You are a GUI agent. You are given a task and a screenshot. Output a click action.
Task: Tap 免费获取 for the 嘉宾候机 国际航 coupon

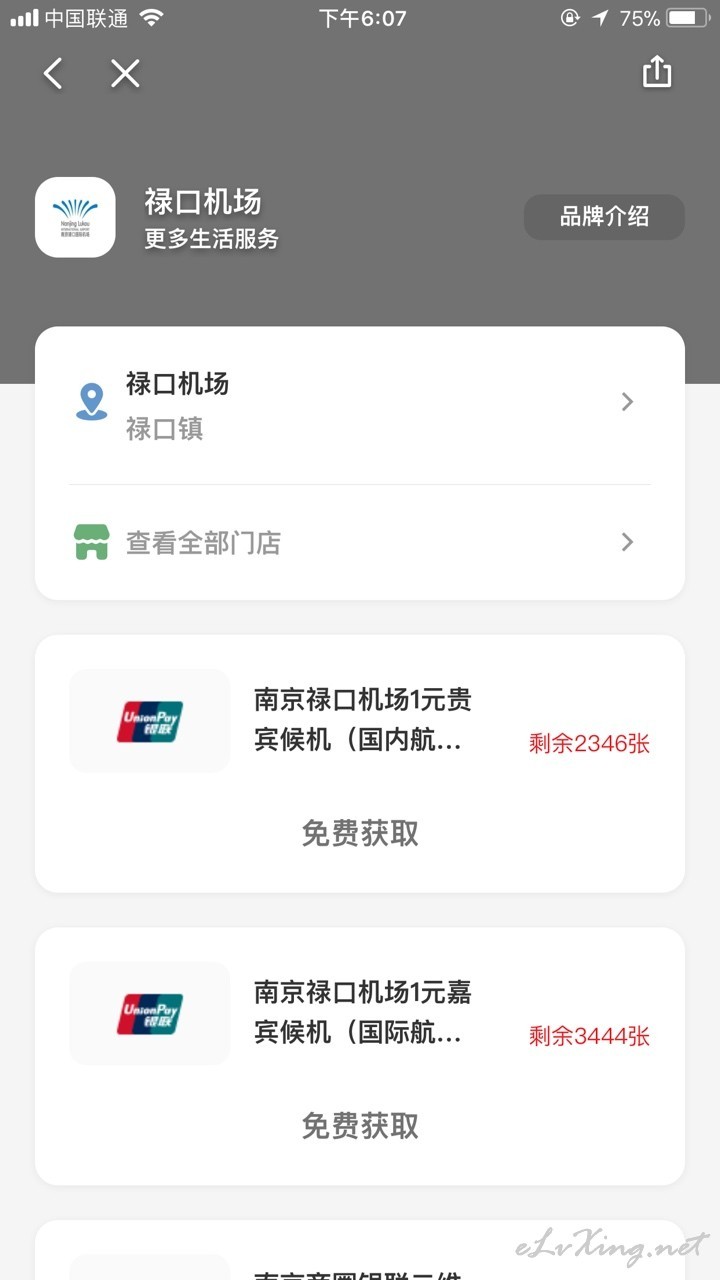360,1126
